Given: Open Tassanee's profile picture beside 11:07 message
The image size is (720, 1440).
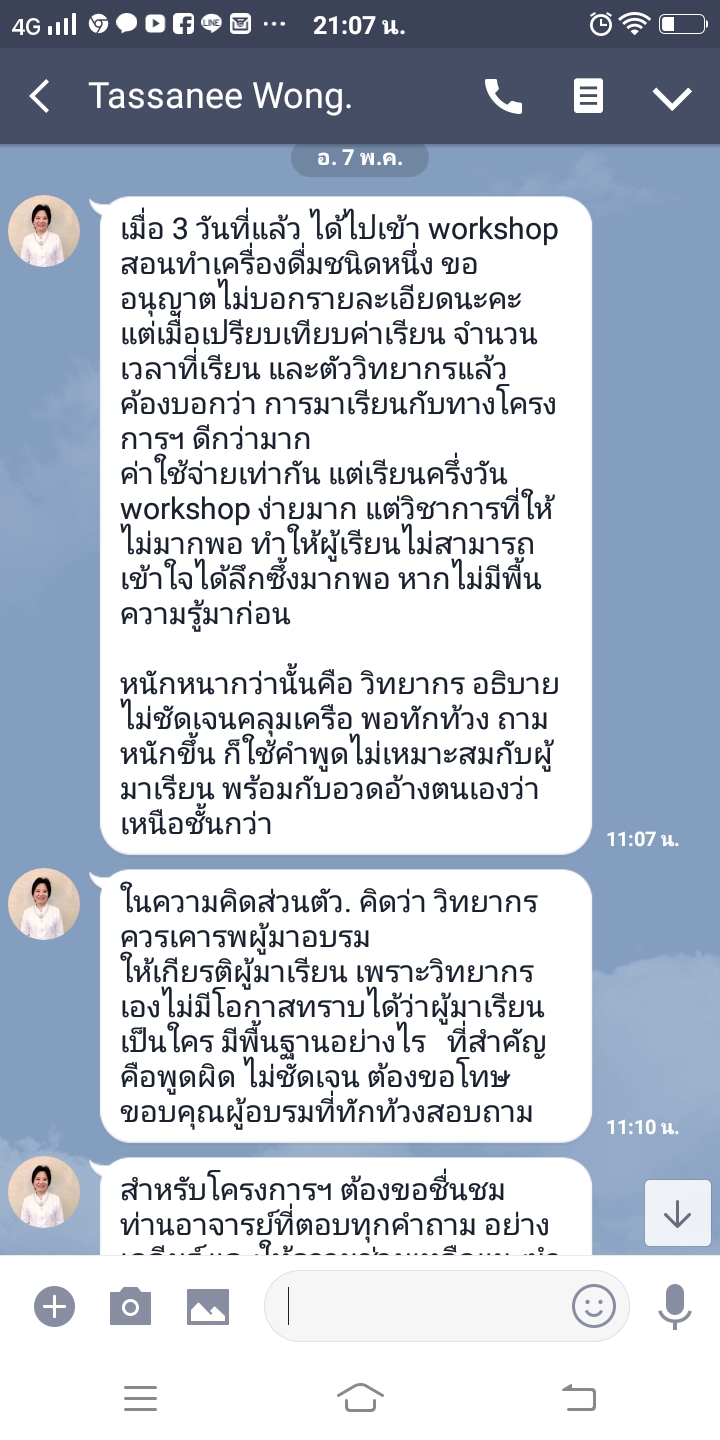Looking at the screenshot, I should click(44, 231).
